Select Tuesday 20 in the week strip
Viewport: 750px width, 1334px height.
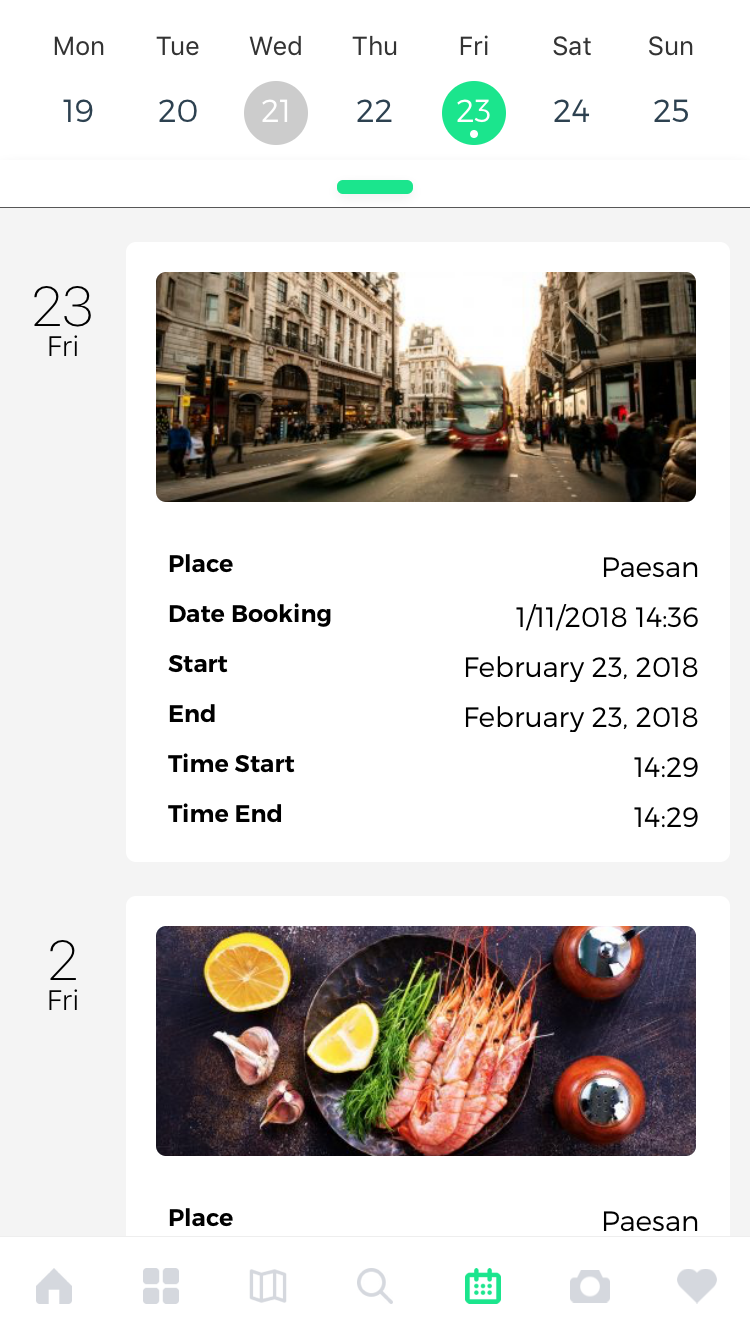[x=177, y=111]
